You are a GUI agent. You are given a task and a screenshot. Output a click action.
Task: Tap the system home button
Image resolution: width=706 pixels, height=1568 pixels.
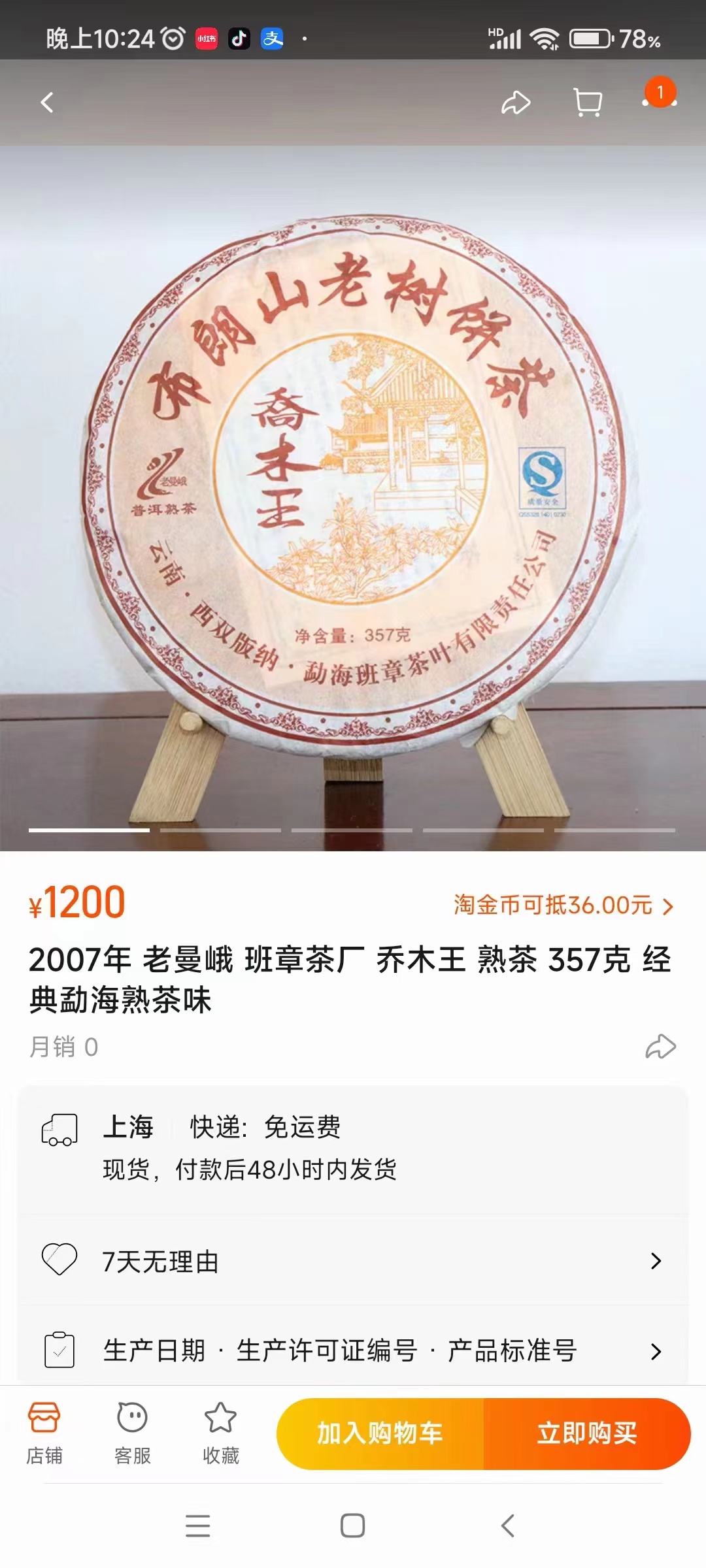(x=352, y=1526)
